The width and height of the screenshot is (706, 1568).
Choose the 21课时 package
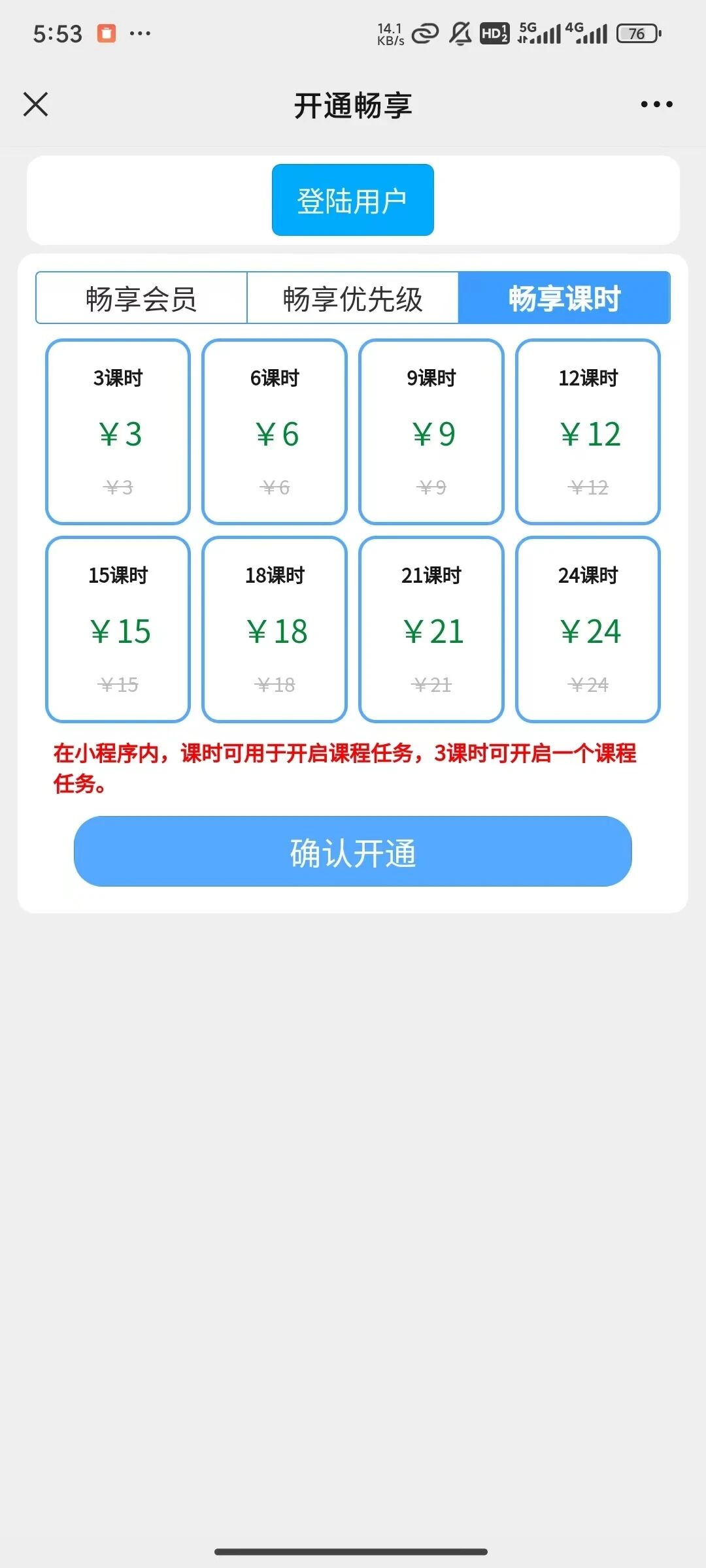pos(431,630)
